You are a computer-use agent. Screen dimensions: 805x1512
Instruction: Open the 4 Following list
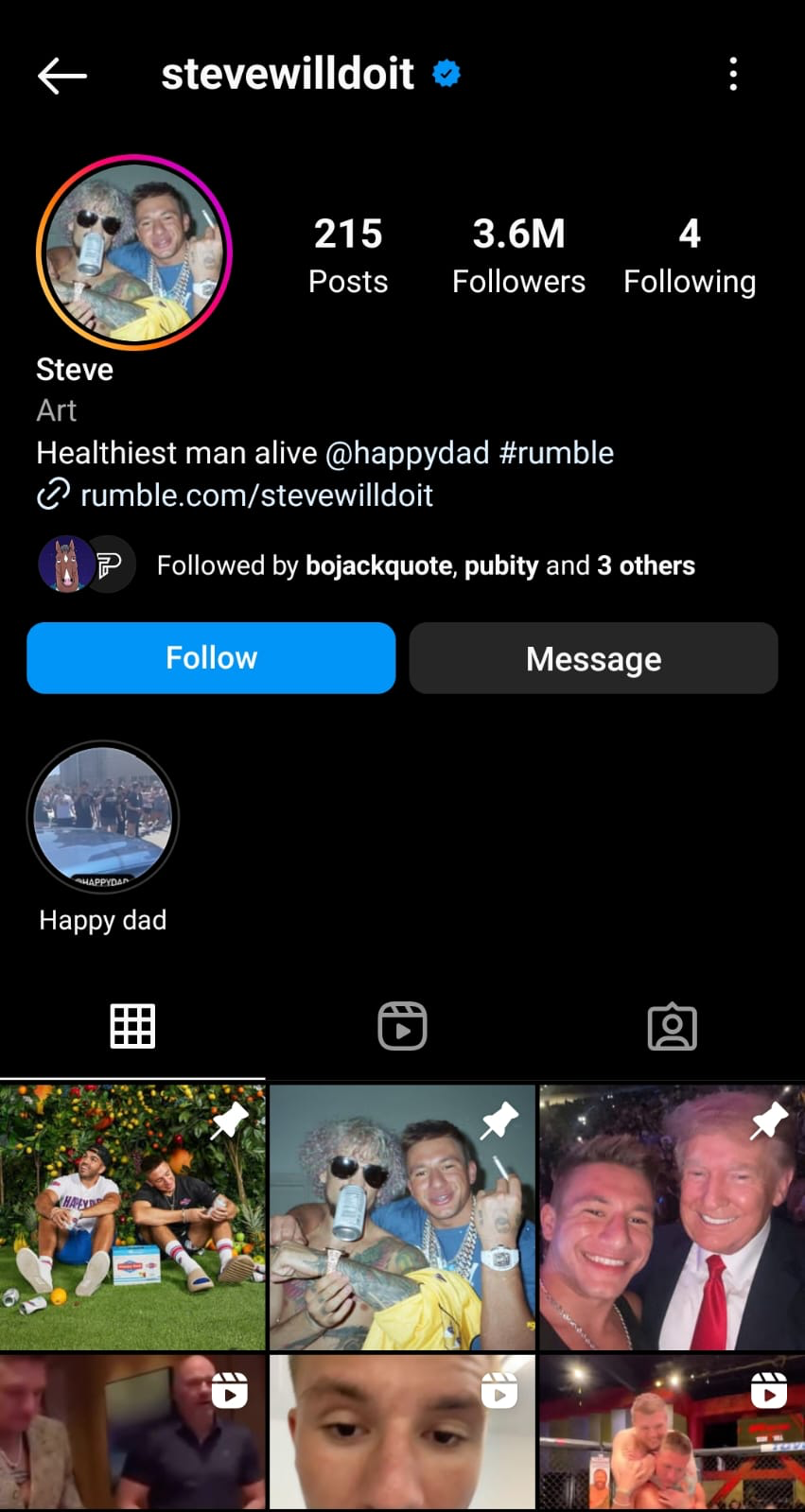[x=689, y=254]
